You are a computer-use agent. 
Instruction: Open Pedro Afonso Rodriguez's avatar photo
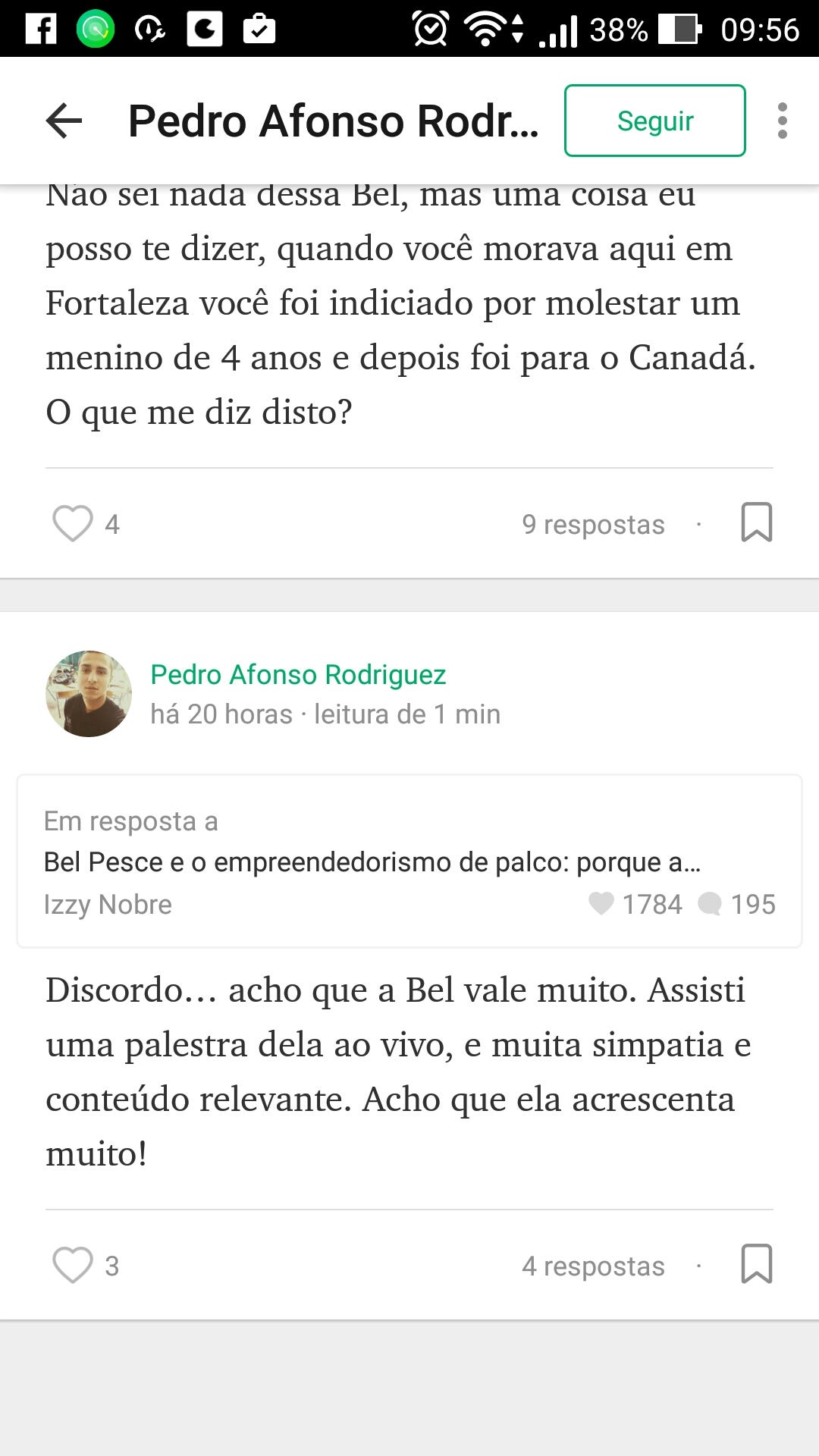point(89,693)
